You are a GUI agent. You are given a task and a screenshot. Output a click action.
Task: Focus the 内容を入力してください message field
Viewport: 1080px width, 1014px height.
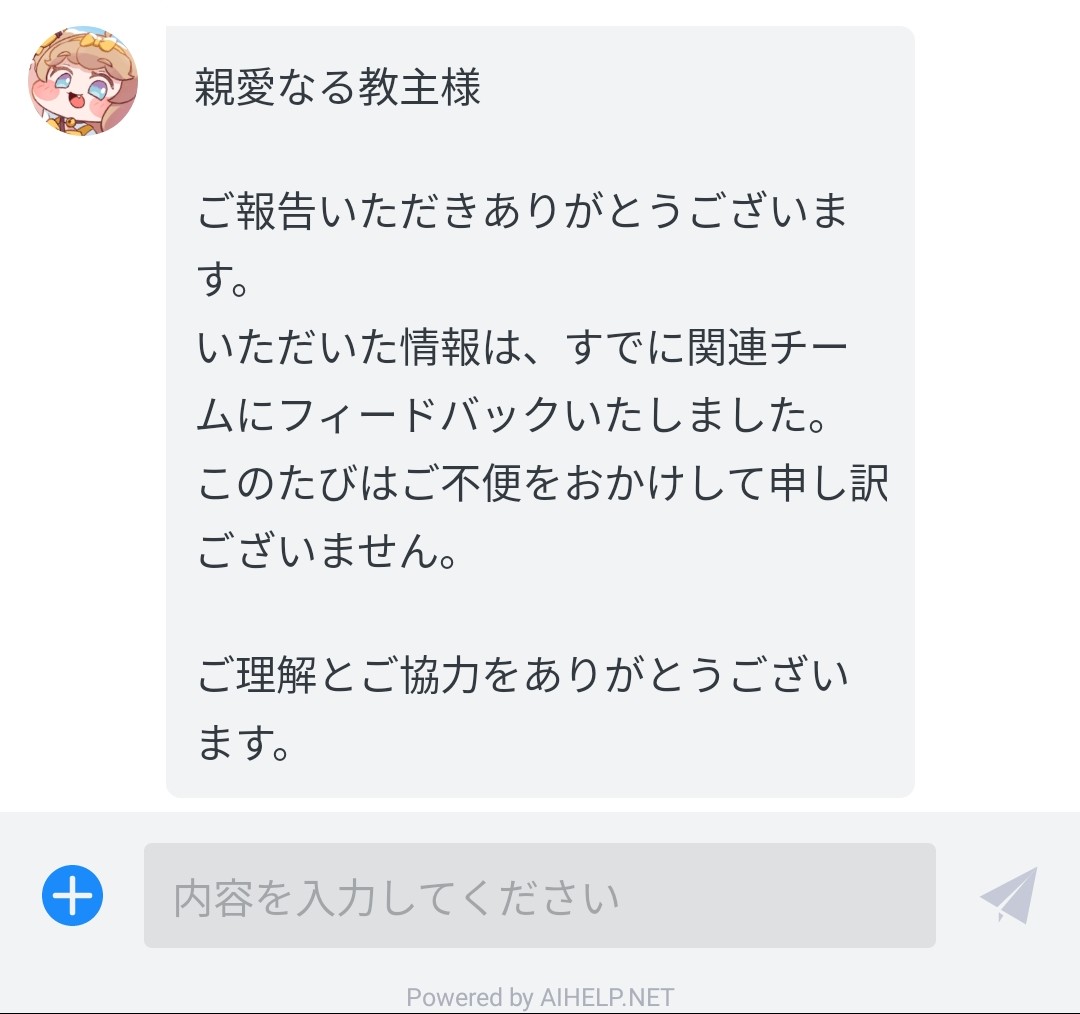pos(539,895)
